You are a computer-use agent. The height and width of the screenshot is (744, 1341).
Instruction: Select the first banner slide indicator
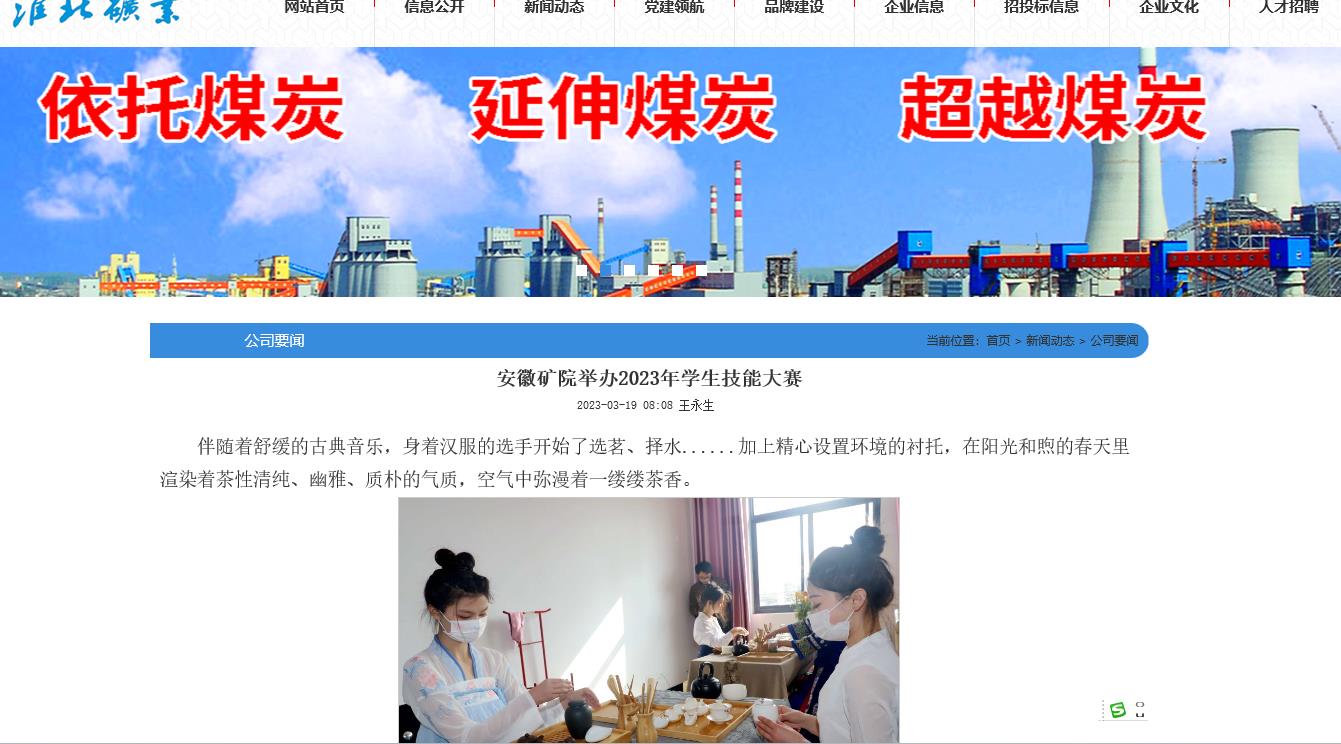pos(582,270)
